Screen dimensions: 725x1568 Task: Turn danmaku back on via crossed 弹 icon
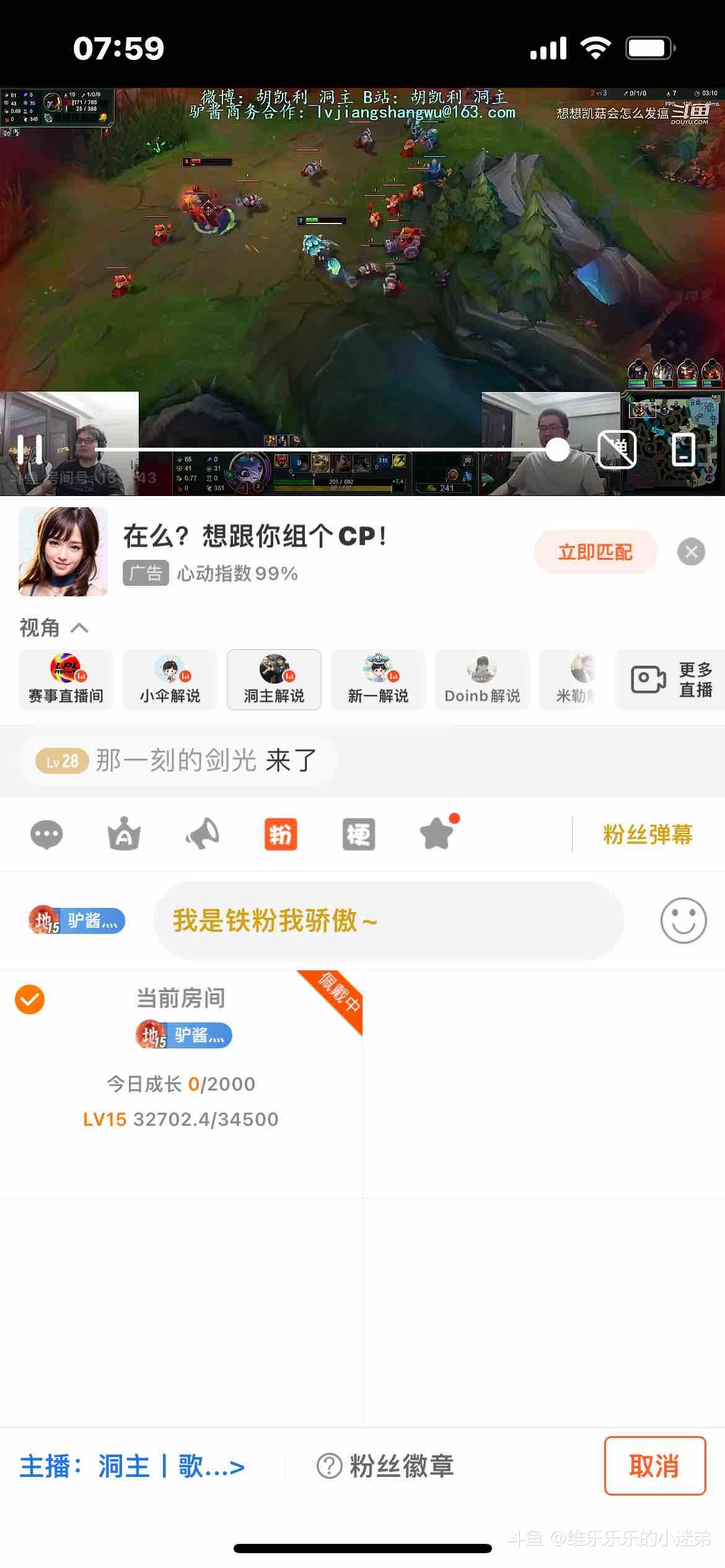coord(617,450)
